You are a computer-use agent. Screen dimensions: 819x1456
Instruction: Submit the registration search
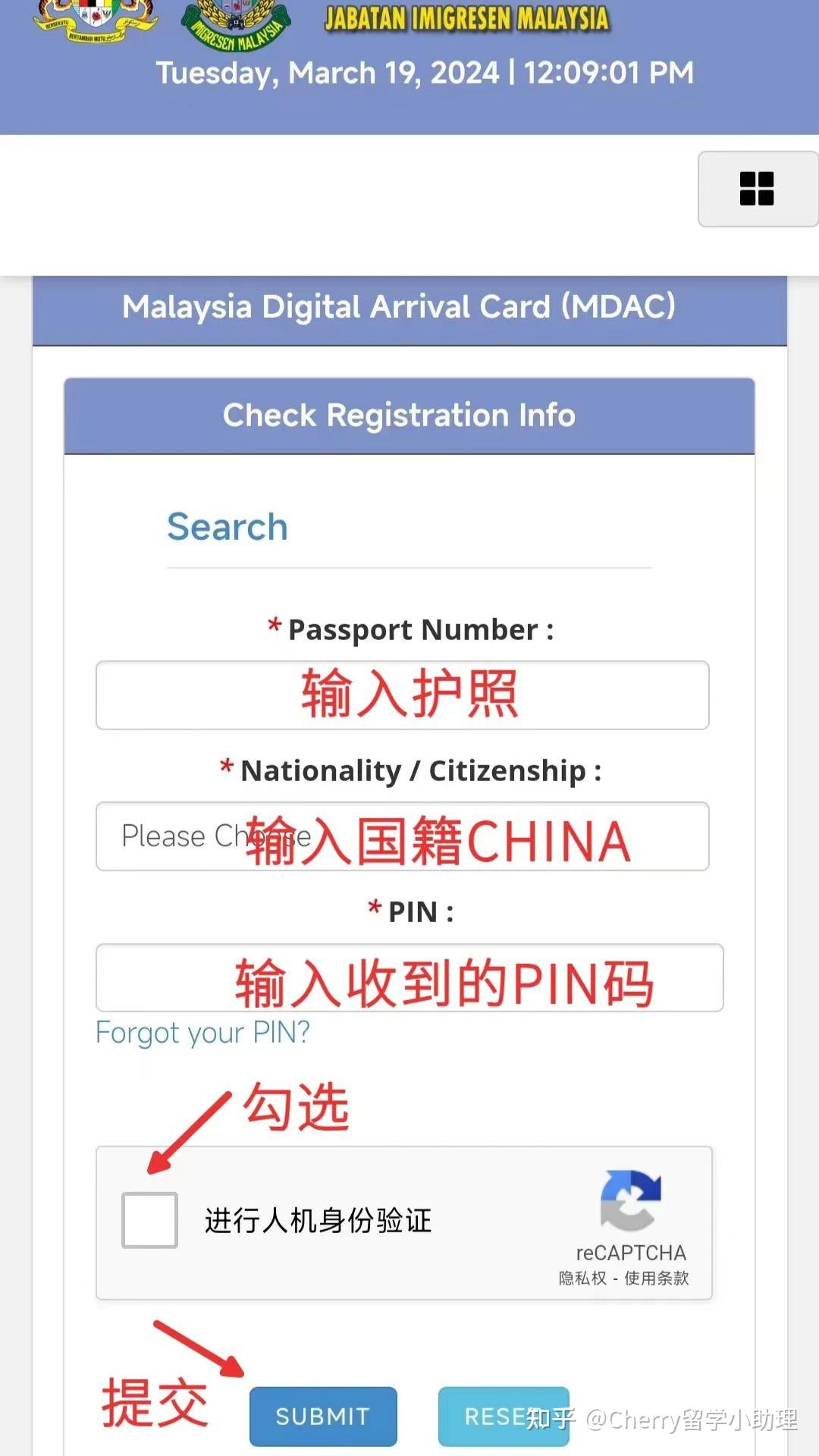pos(323,1417)
